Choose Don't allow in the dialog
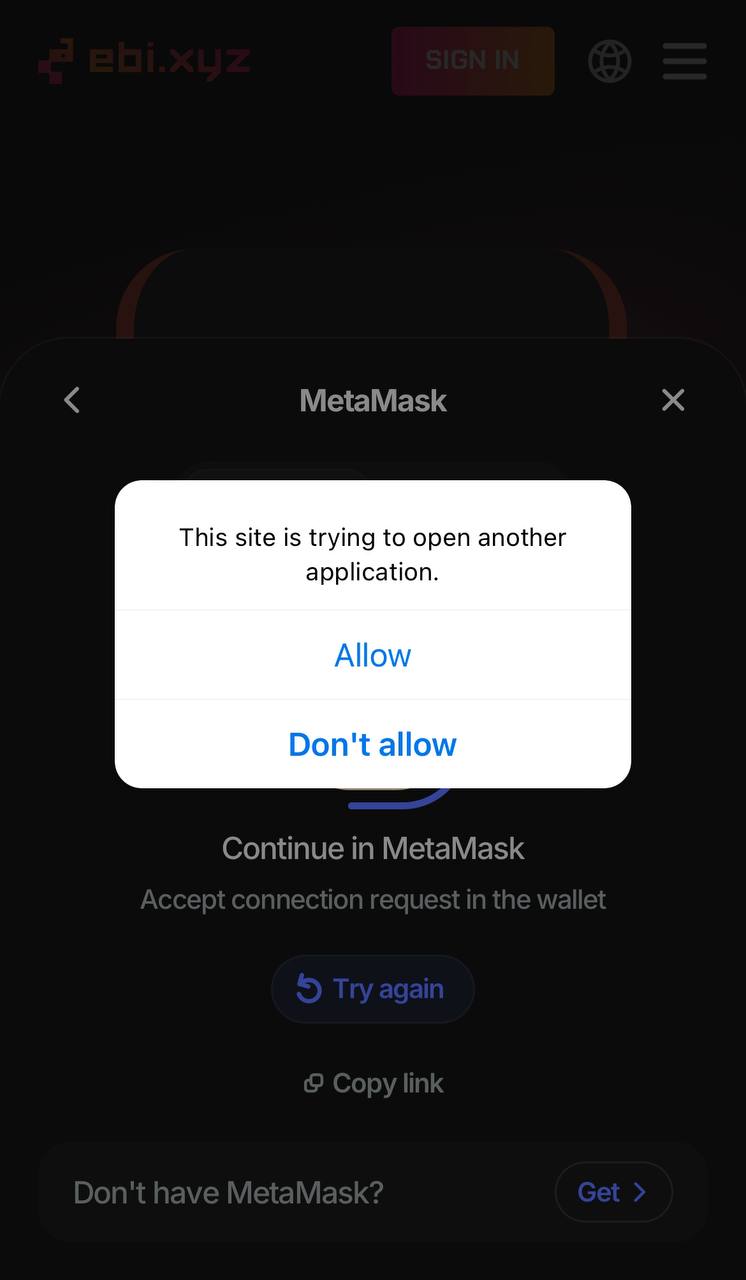Screen dimensions: 746x1280 pos(373,744)
